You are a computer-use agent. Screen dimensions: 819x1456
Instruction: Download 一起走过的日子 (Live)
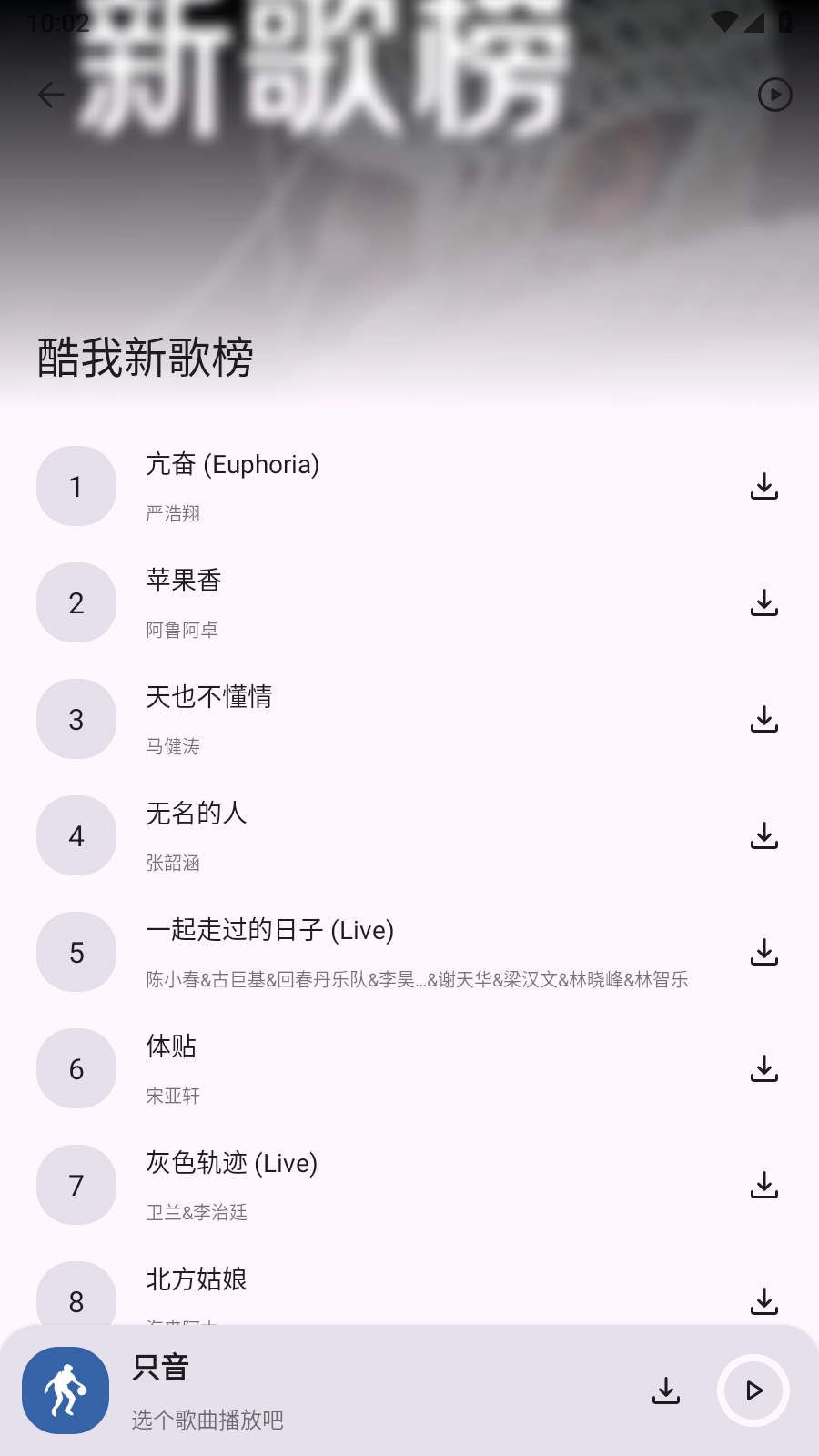[x=764, y=952]
